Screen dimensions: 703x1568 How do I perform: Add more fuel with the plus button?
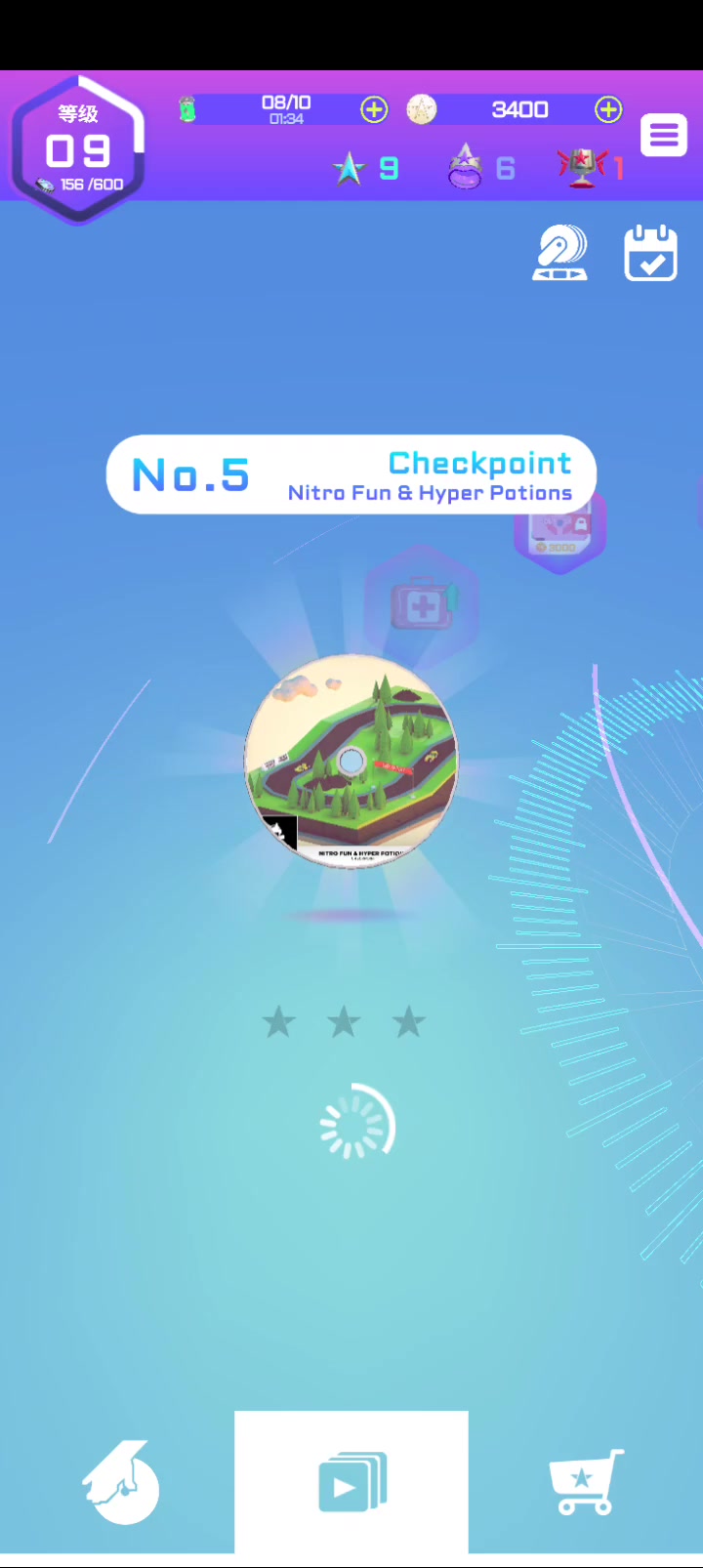(374, 109)
